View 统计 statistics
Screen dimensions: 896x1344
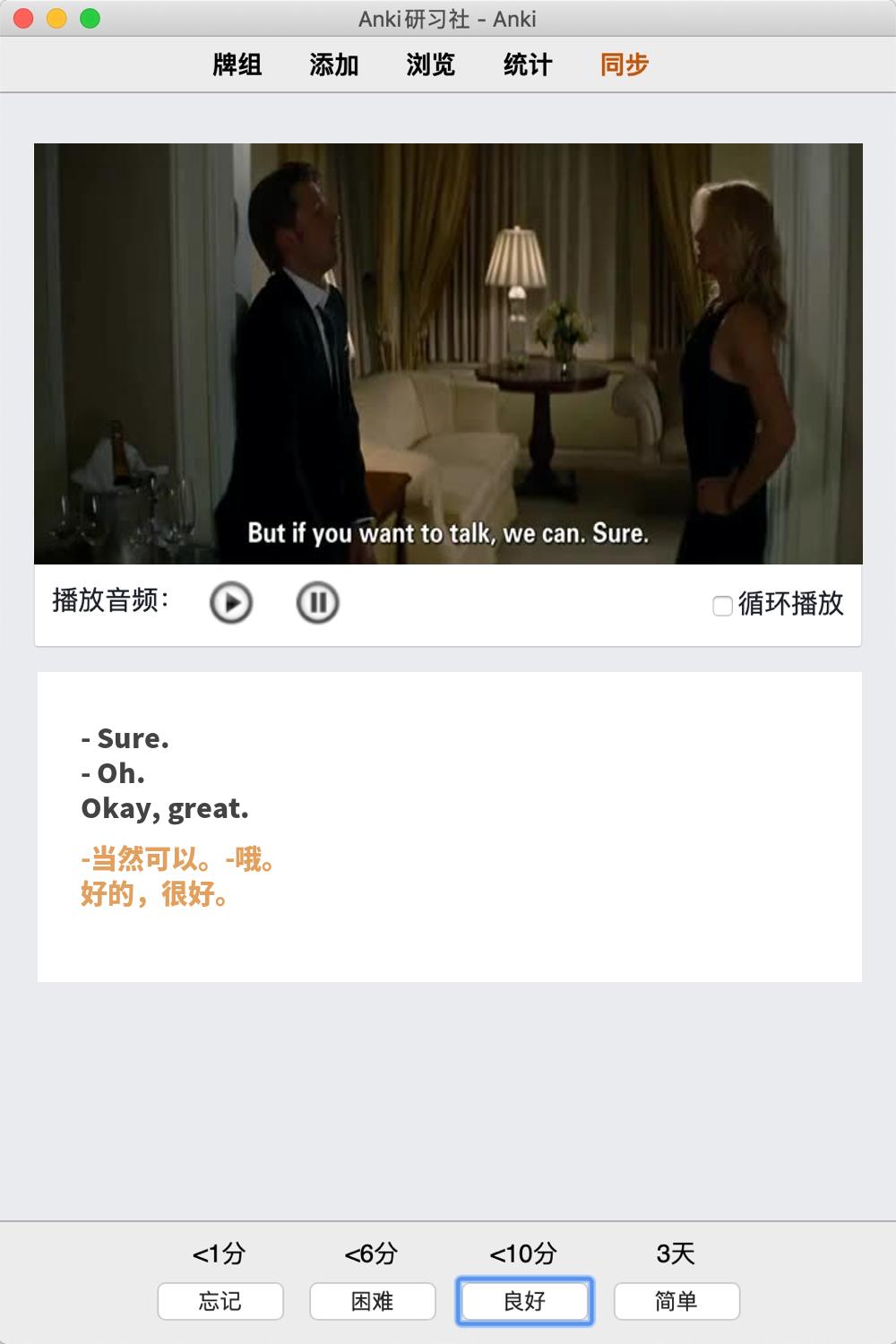click(x=528, y=65)
